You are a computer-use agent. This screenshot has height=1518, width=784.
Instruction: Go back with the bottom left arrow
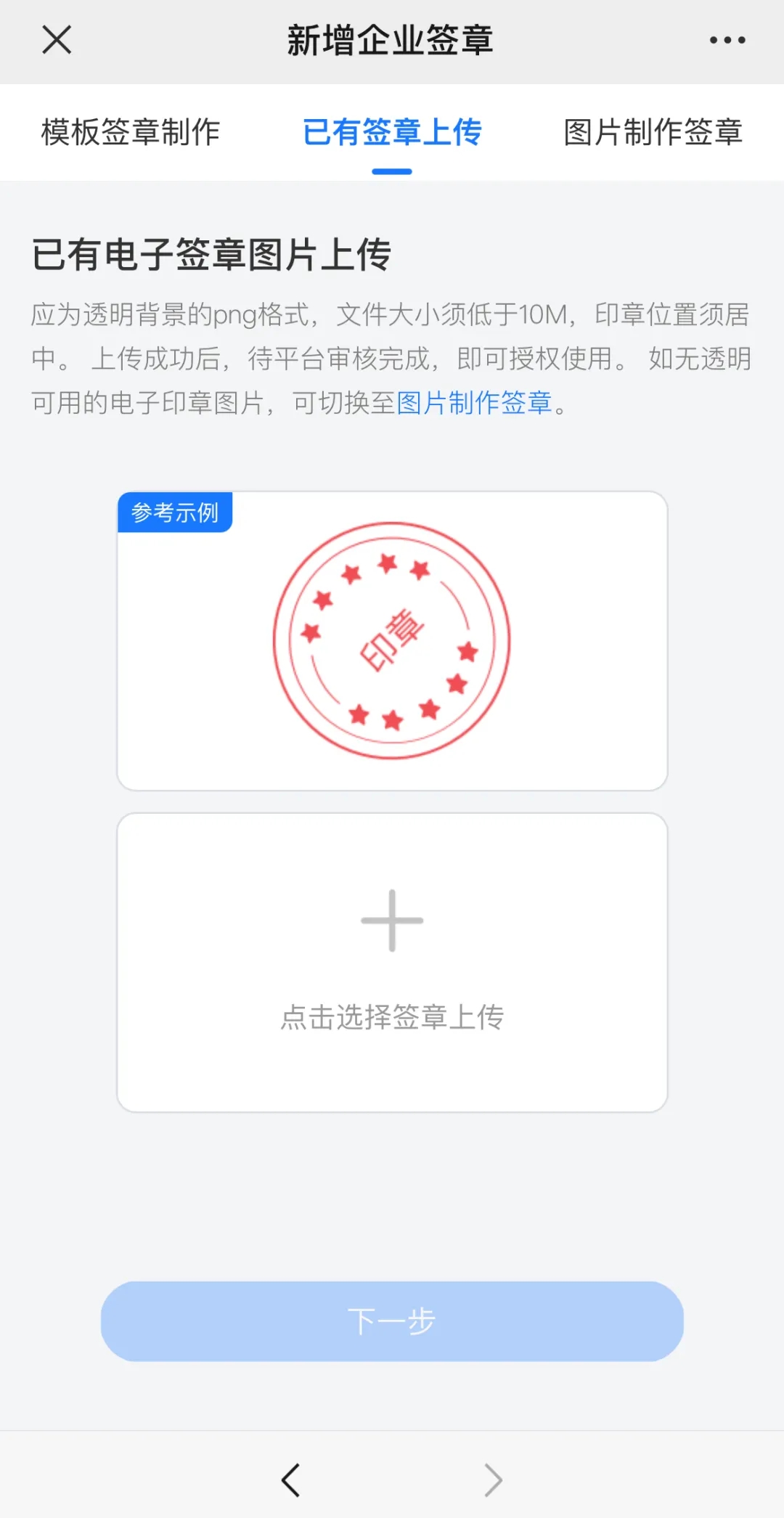pos(290,1480)
